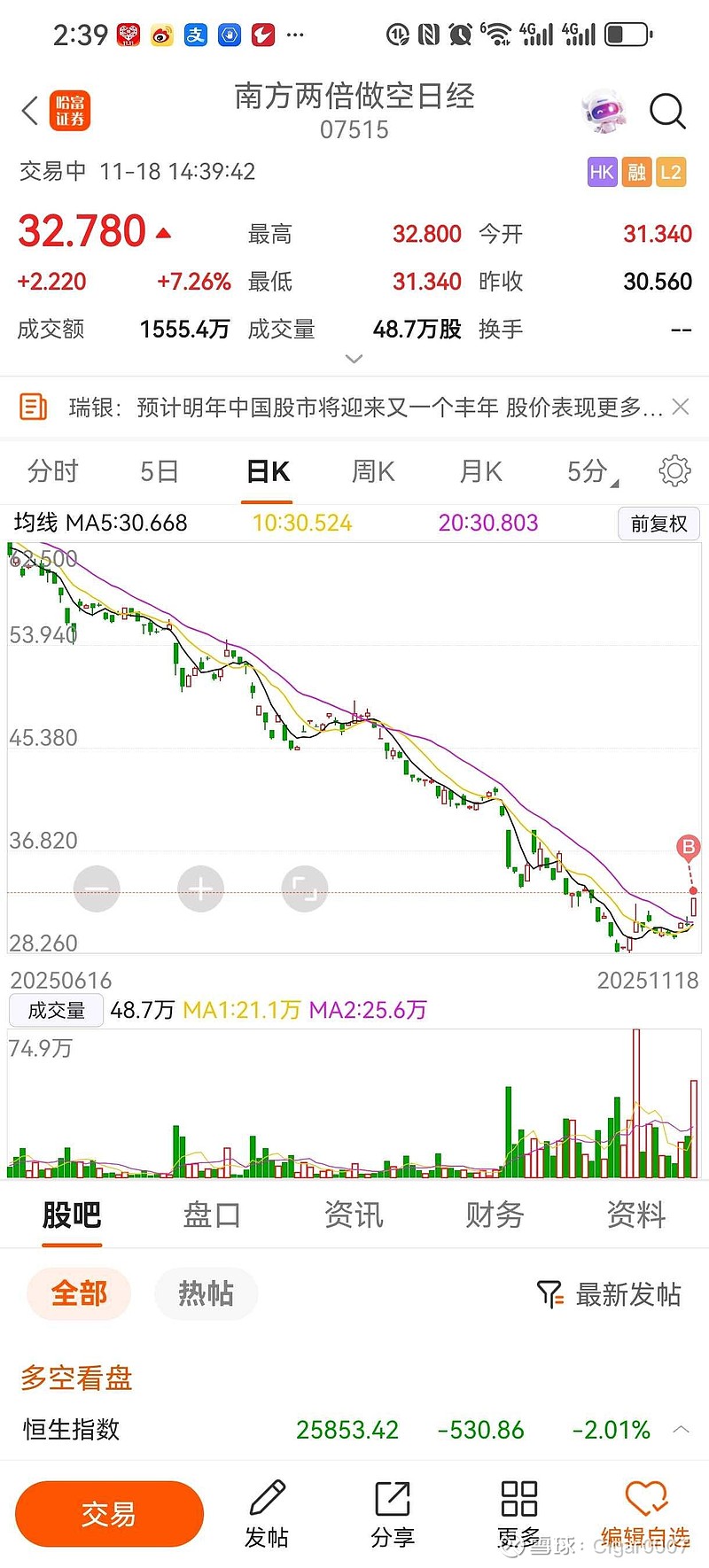Go back using the top-left arrow
709x1568 pixels.
click(x=30, y=112)
